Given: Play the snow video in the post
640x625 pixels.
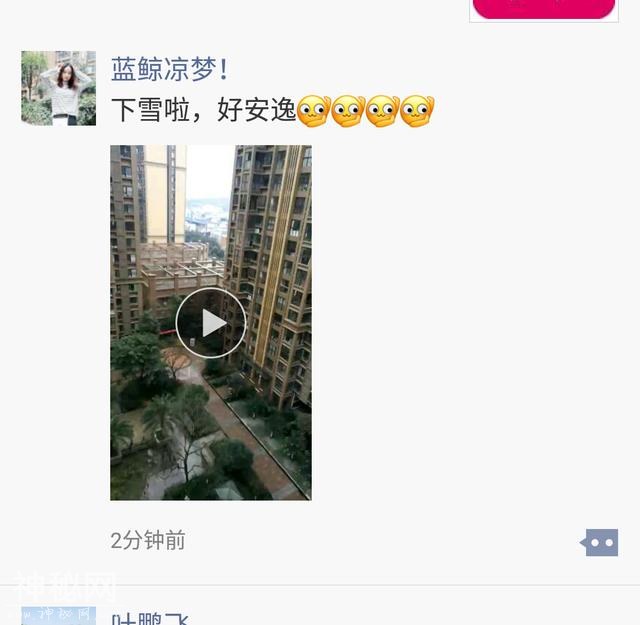Looking at the screenshot, I should coord(211,322).
